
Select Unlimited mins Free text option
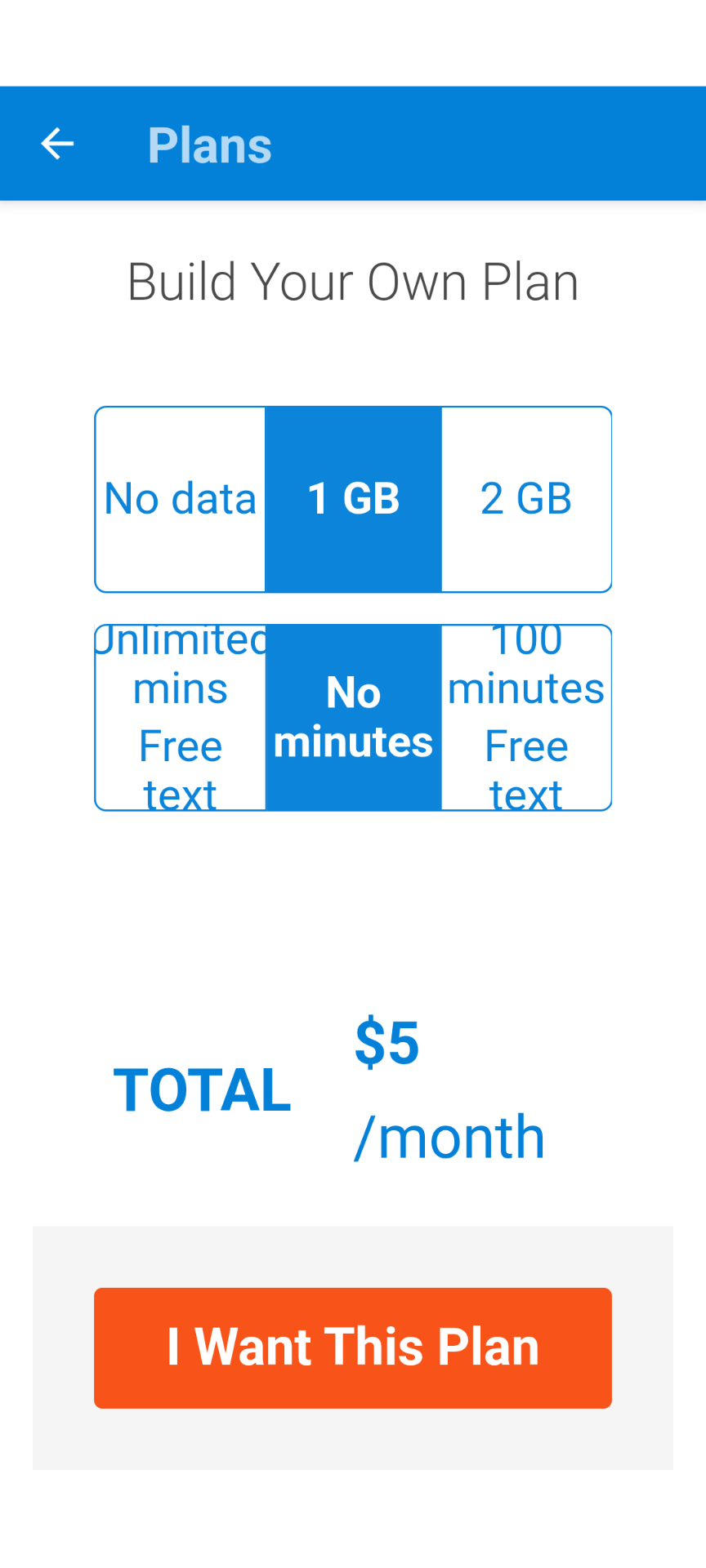click(181, 718)
